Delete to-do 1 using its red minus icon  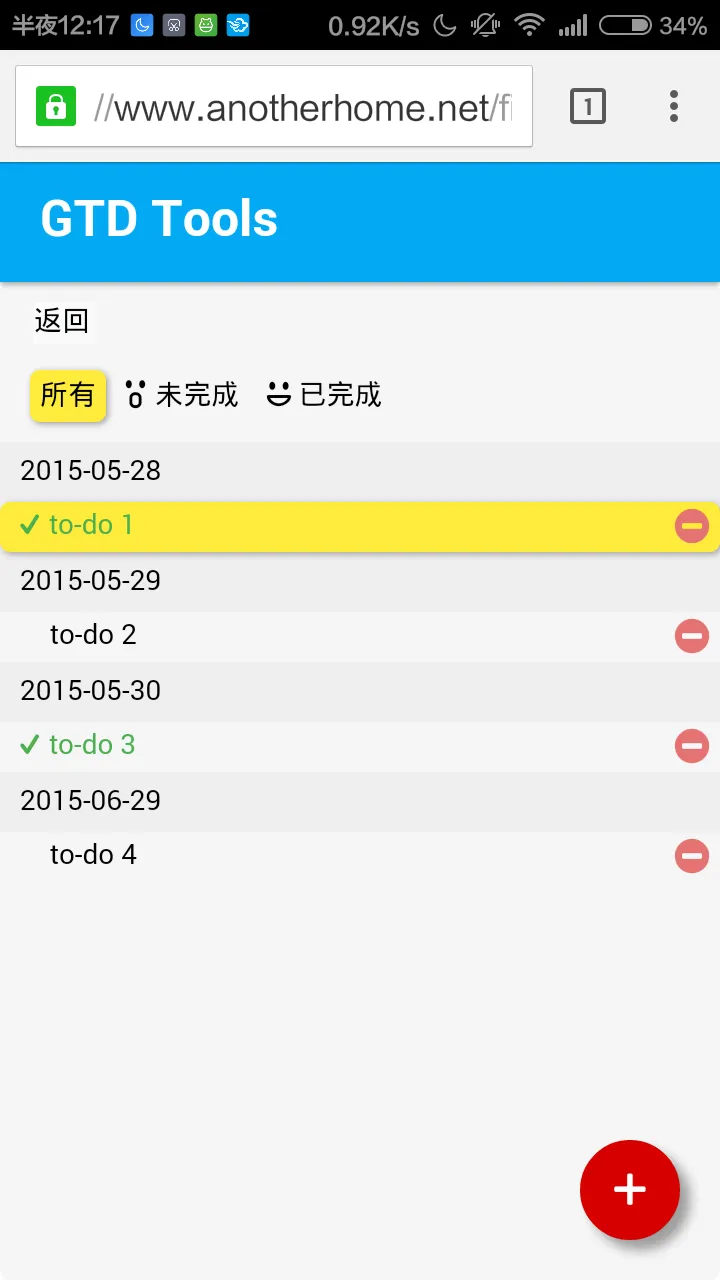click(692, 525)
